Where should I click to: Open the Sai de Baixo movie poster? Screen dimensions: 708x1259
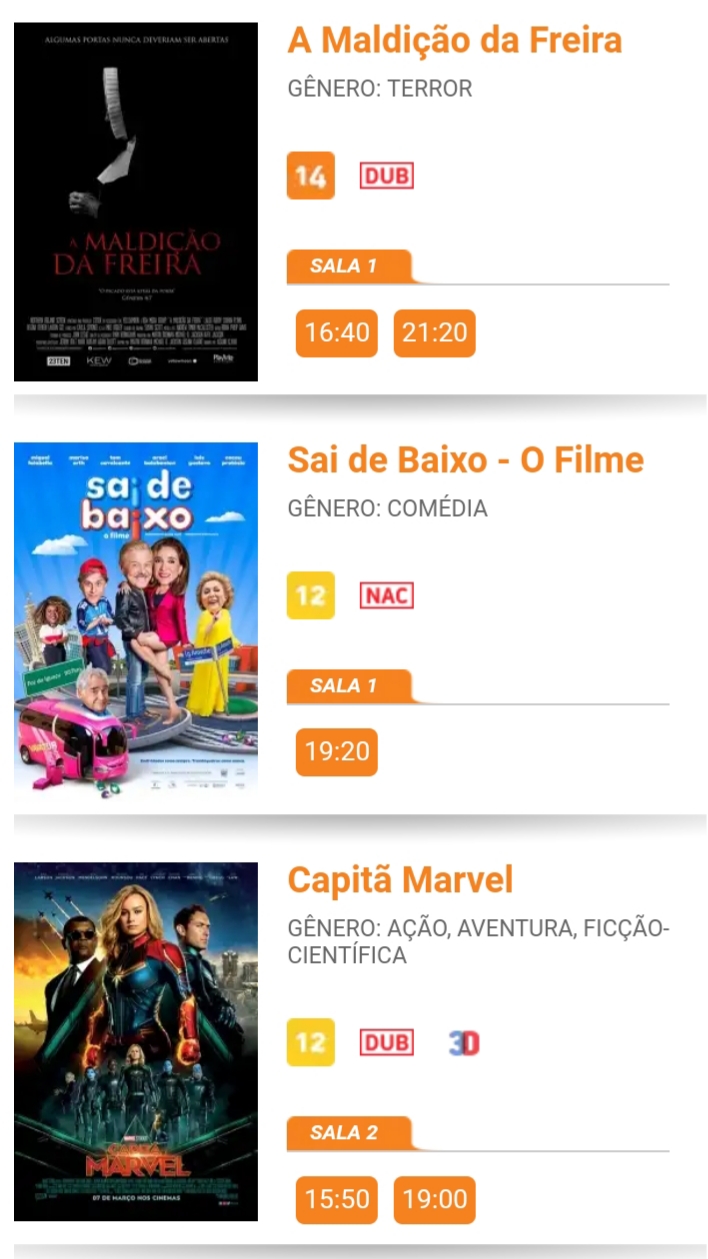[136, 620]
